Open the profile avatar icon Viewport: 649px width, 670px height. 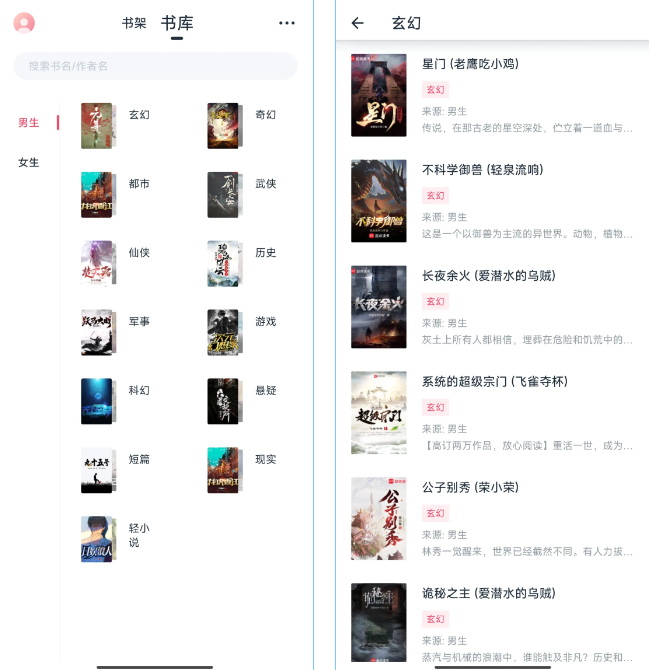click(x=24, y=23)
